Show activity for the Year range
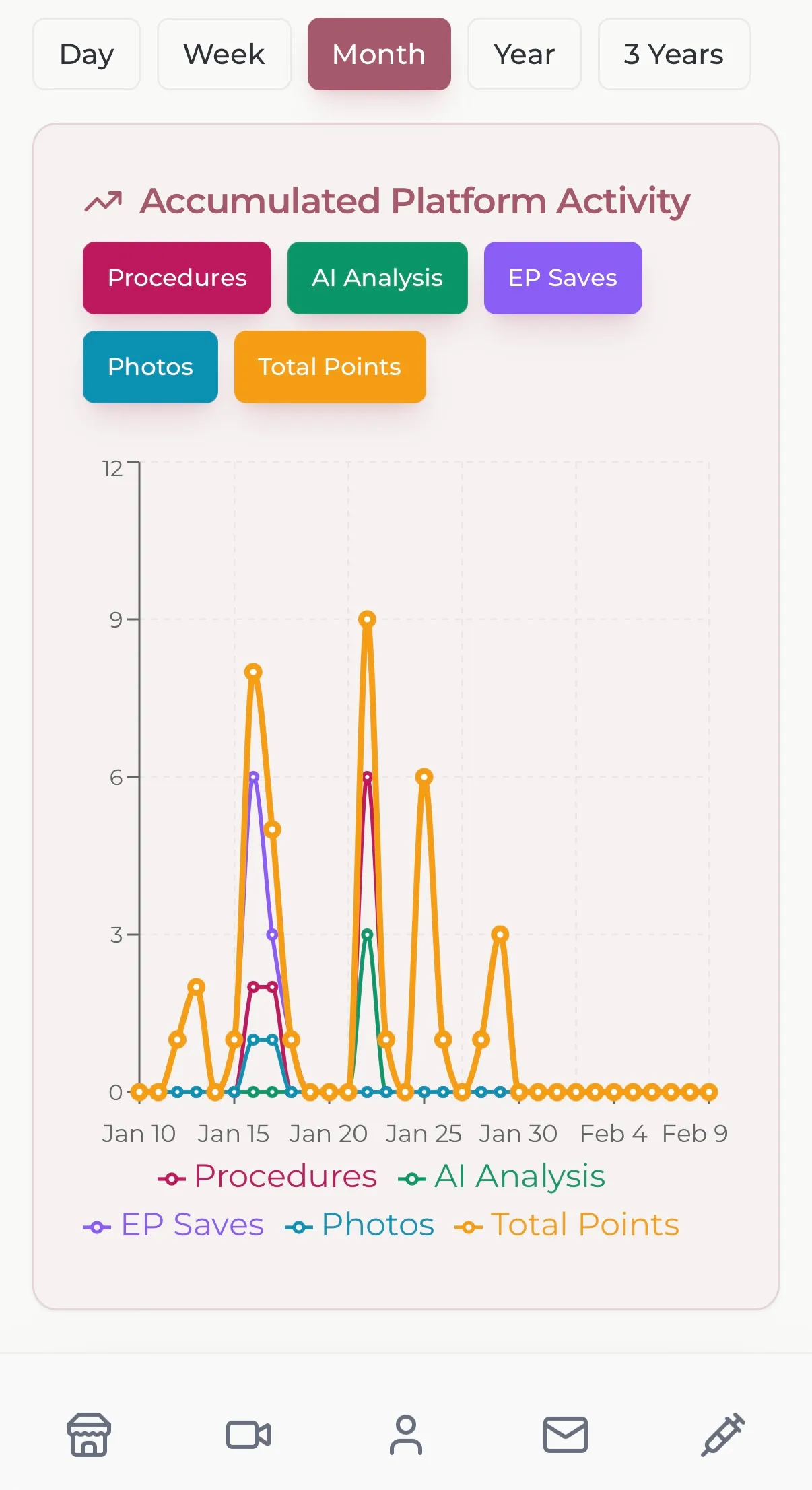Image resolution: width=812 pixels, height=1490 pixels. 524,54
